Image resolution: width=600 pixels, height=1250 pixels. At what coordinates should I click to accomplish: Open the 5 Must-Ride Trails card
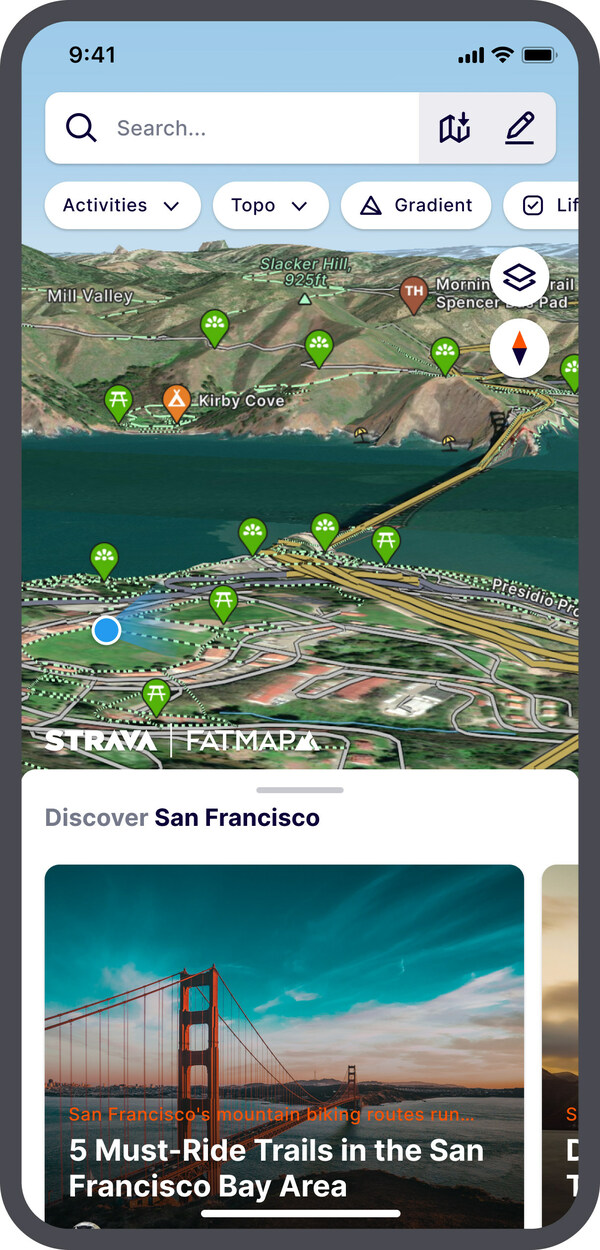click(284, 1040)
